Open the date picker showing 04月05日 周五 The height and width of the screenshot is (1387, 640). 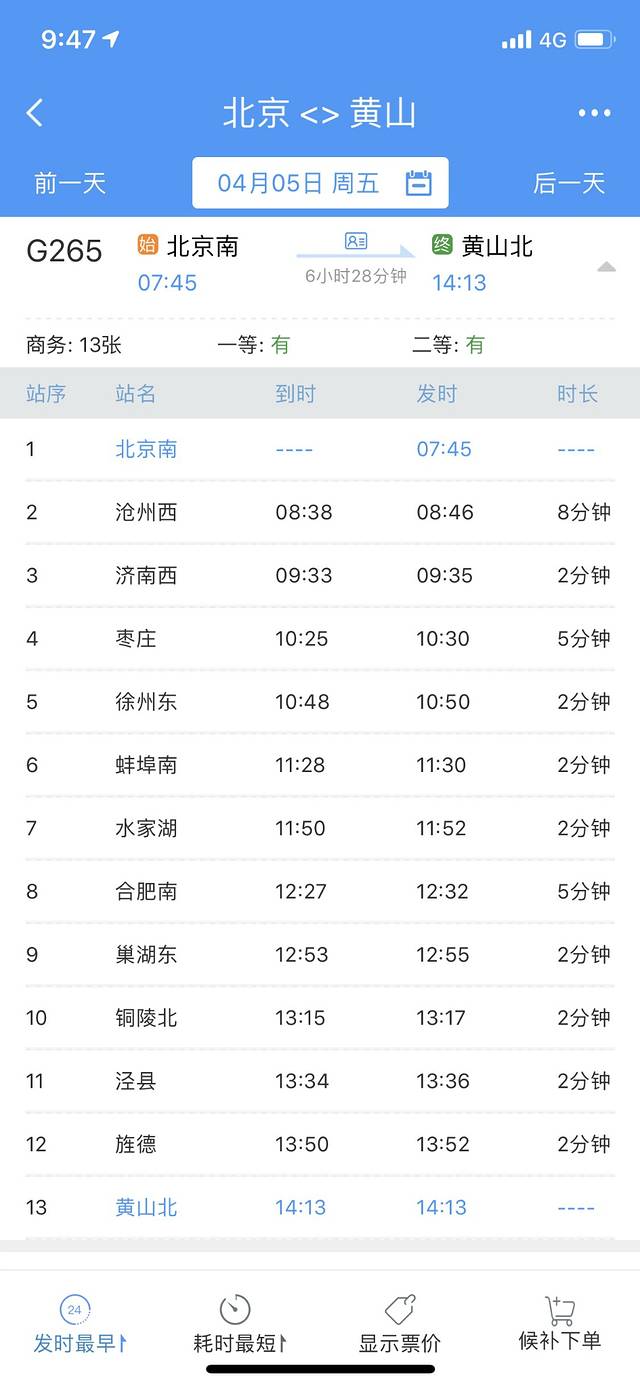[320, 183]
